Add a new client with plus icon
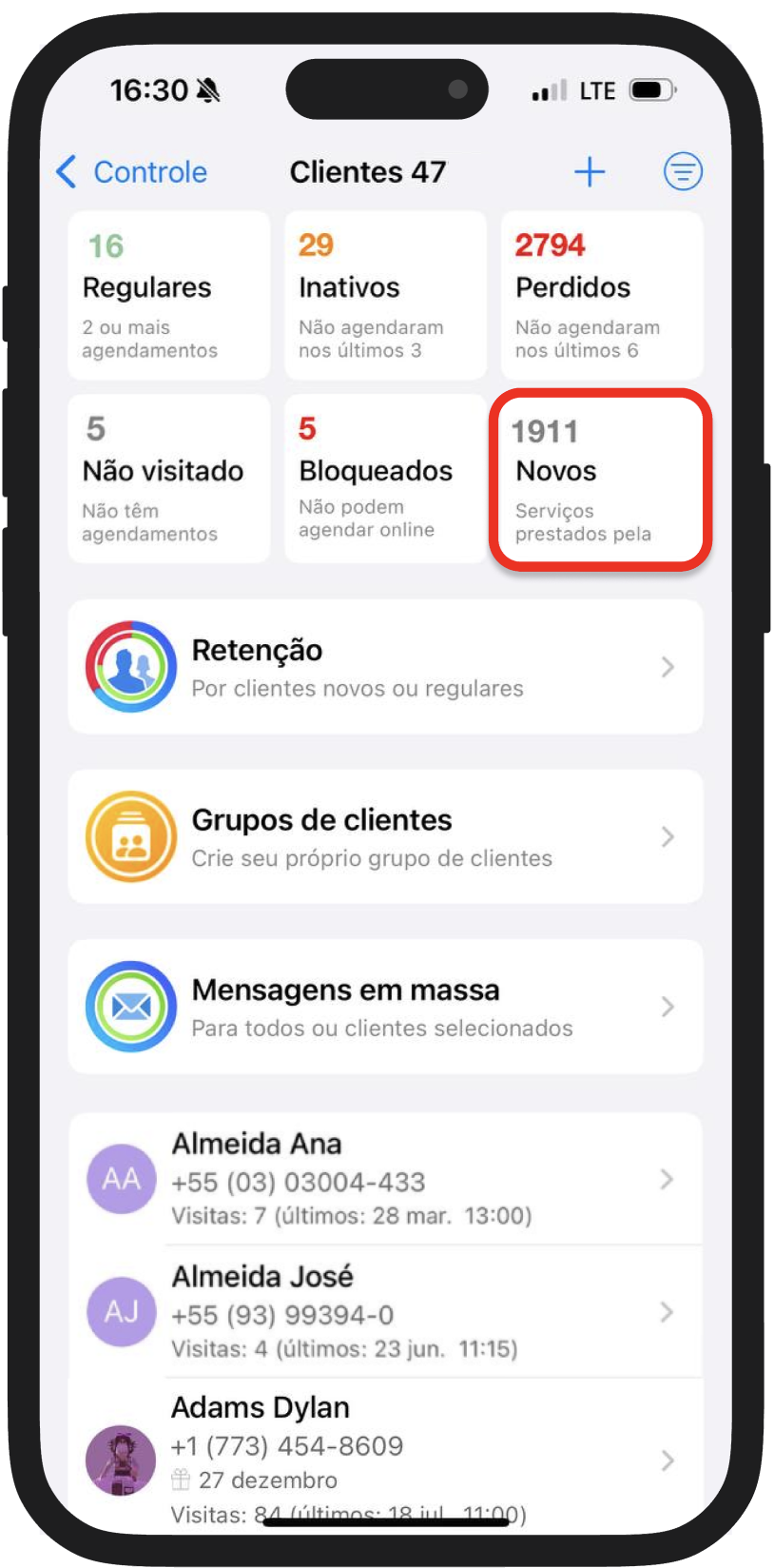 tap(590, 172)
